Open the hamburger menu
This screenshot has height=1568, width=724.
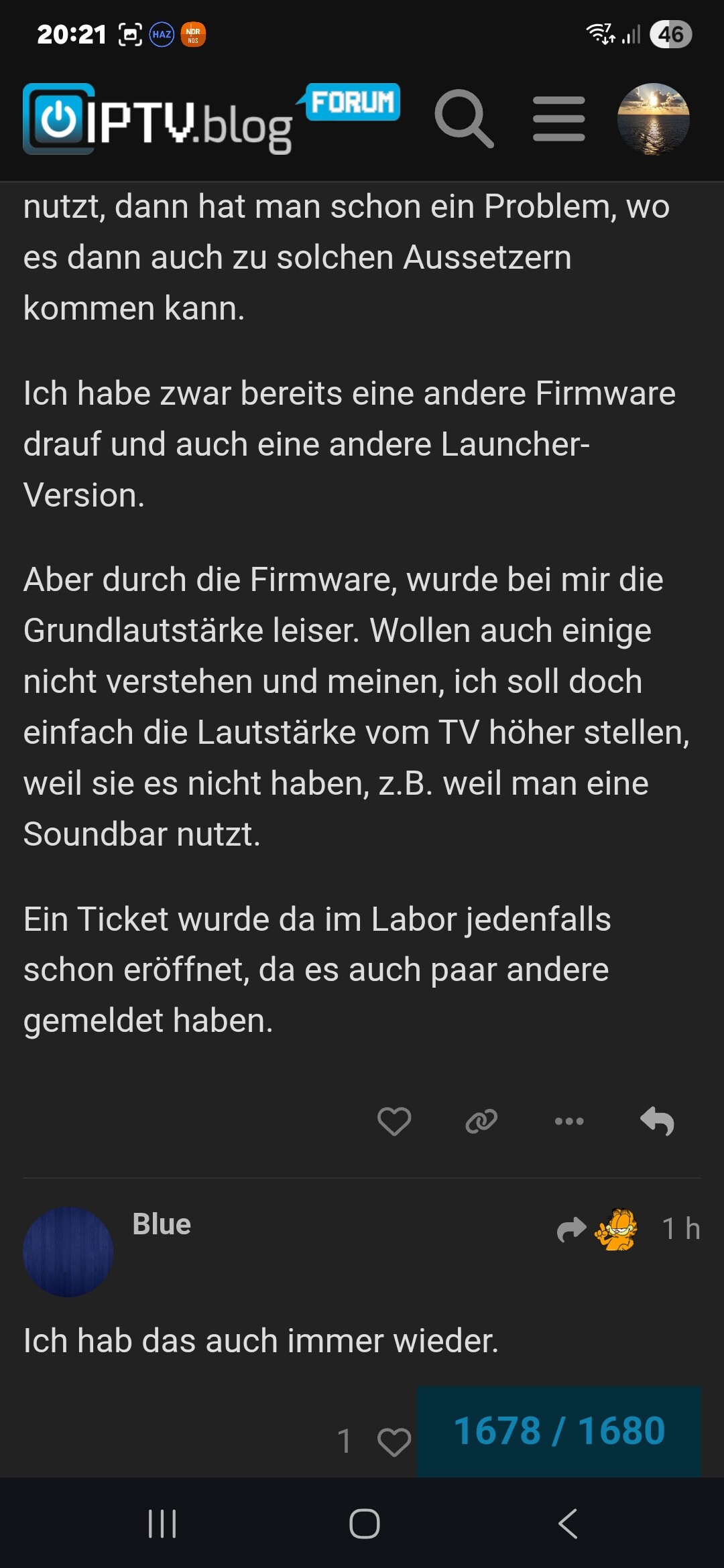pyautogui.click(x=559, y=119)
